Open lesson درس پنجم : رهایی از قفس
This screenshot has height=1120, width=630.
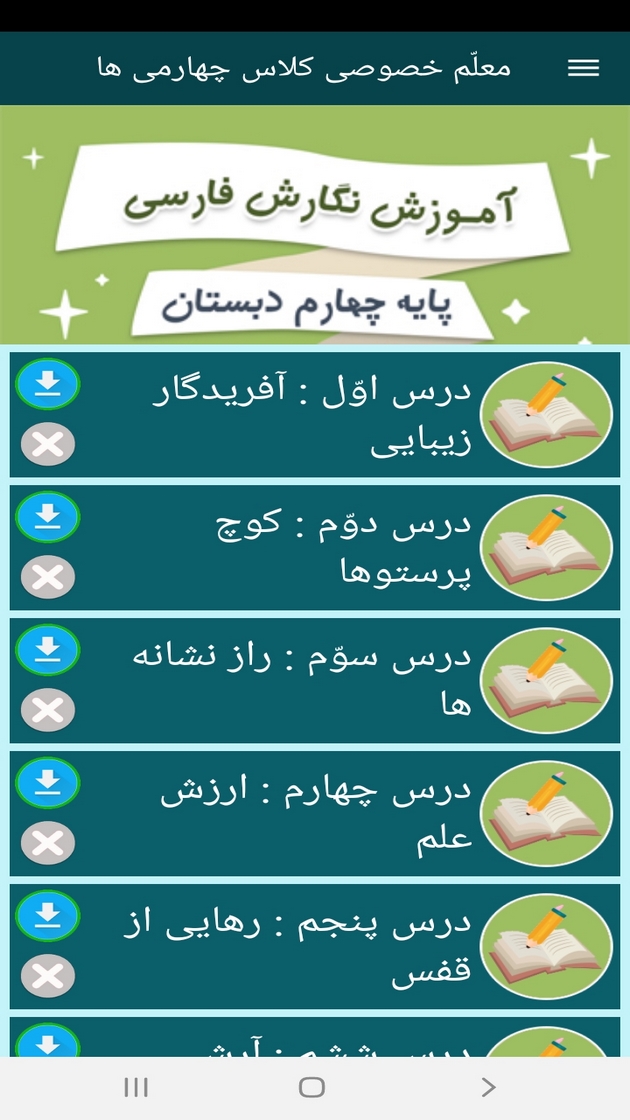point(310,947)
